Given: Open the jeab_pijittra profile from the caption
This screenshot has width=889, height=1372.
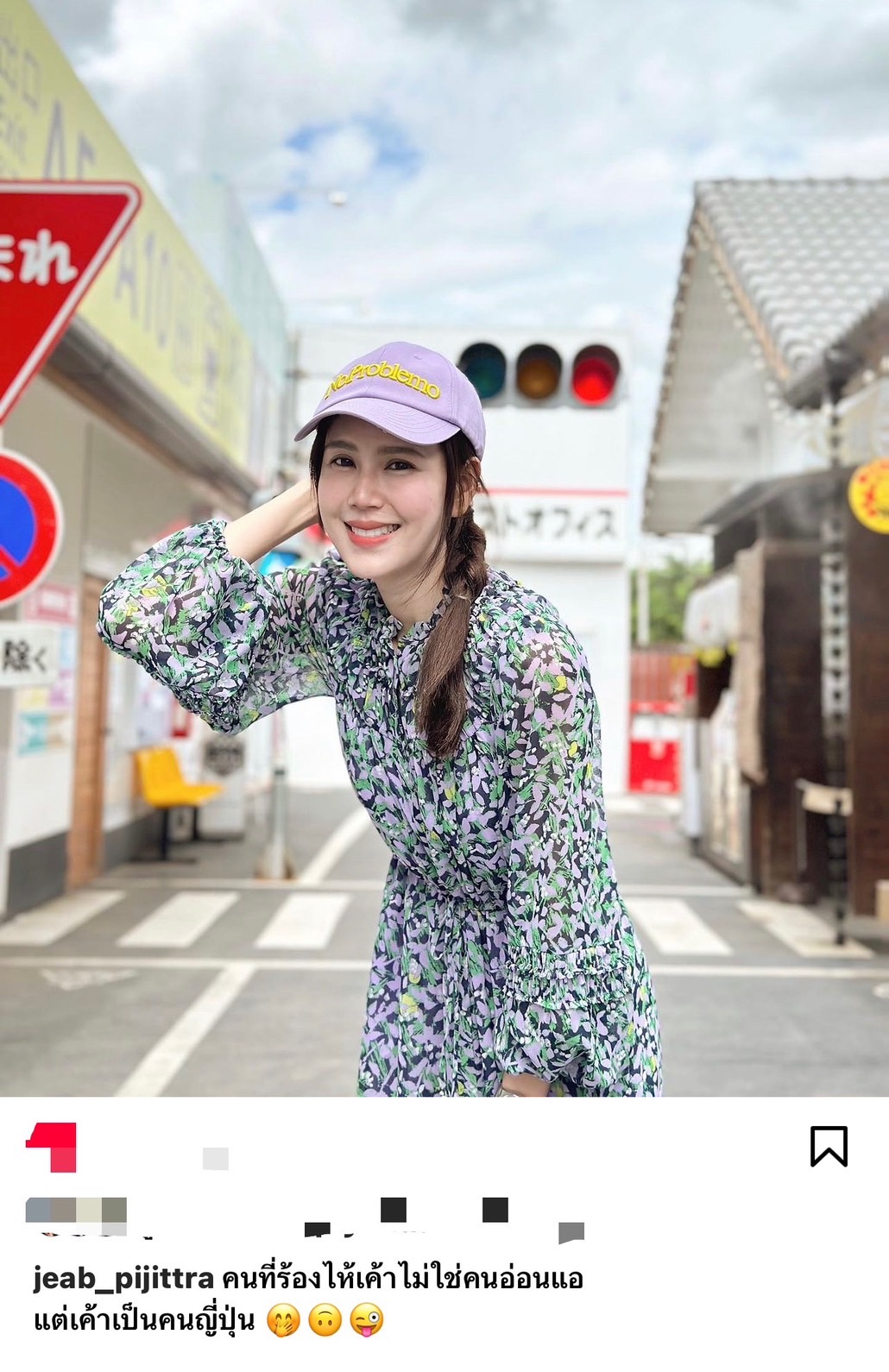Looking at the screenshot, I should click(x=123, y=1278).
